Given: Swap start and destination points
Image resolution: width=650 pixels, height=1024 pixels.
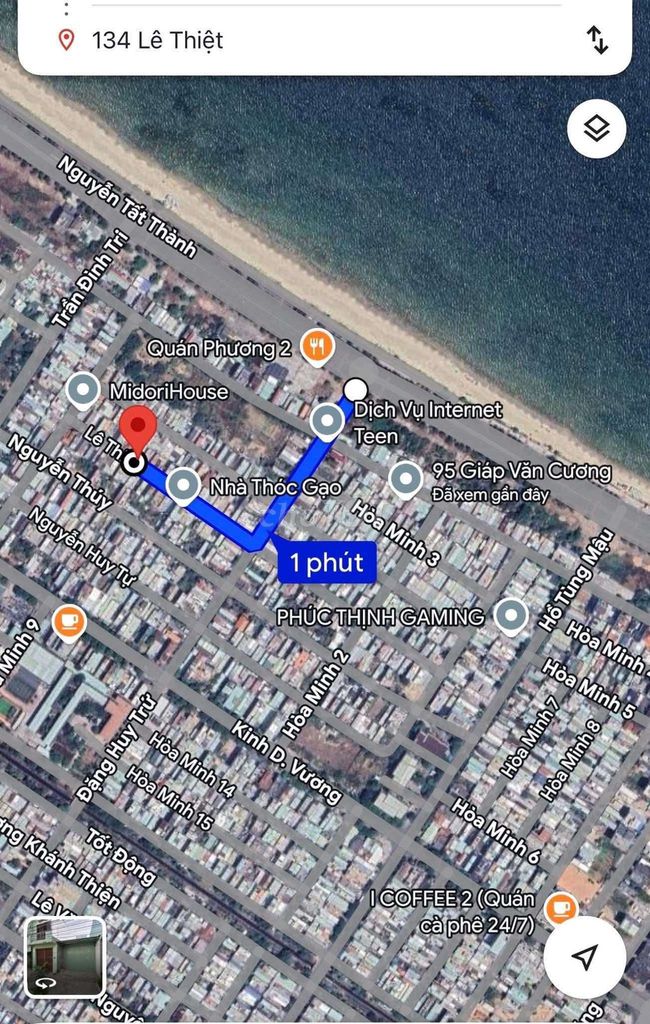Looking at the screenshot, I should click(597, 40).
